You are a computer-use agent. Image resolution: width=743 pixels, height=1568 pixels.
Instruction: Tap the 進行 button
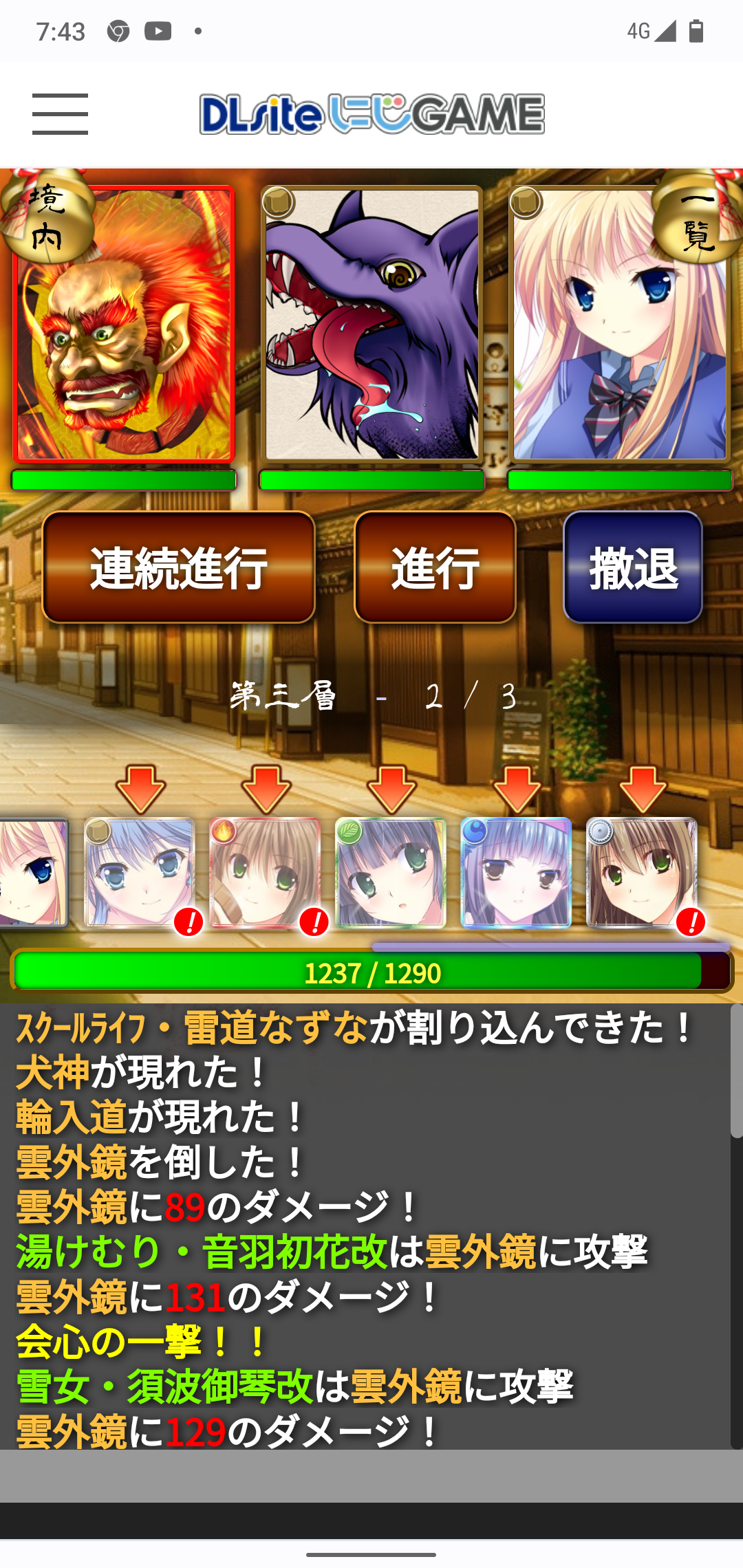tap(435, 567)
